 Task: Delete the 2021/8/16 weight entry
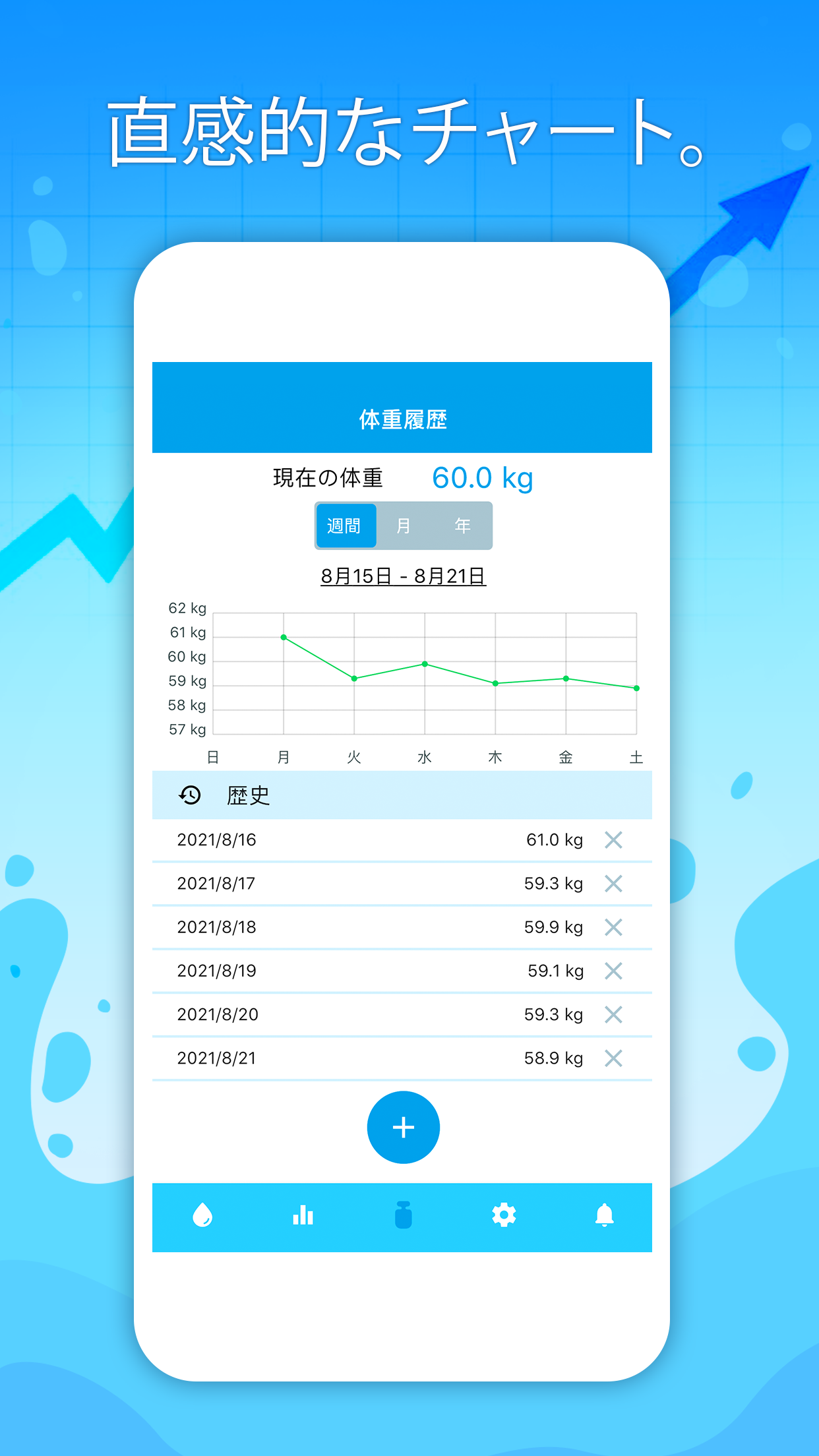coord(613,839)
